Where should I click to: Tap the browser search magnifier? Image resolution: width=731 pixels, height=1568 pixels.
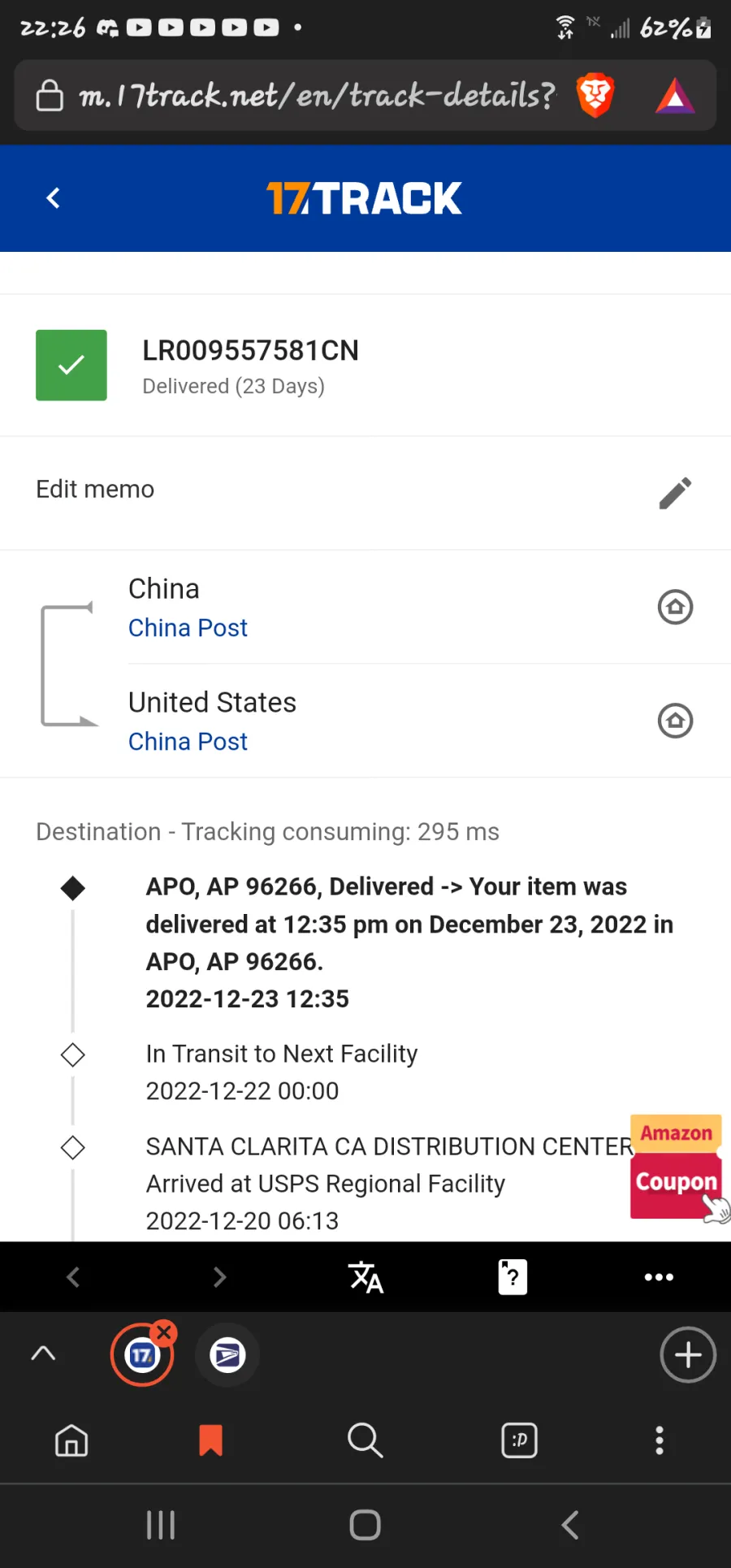point(365,1440)
